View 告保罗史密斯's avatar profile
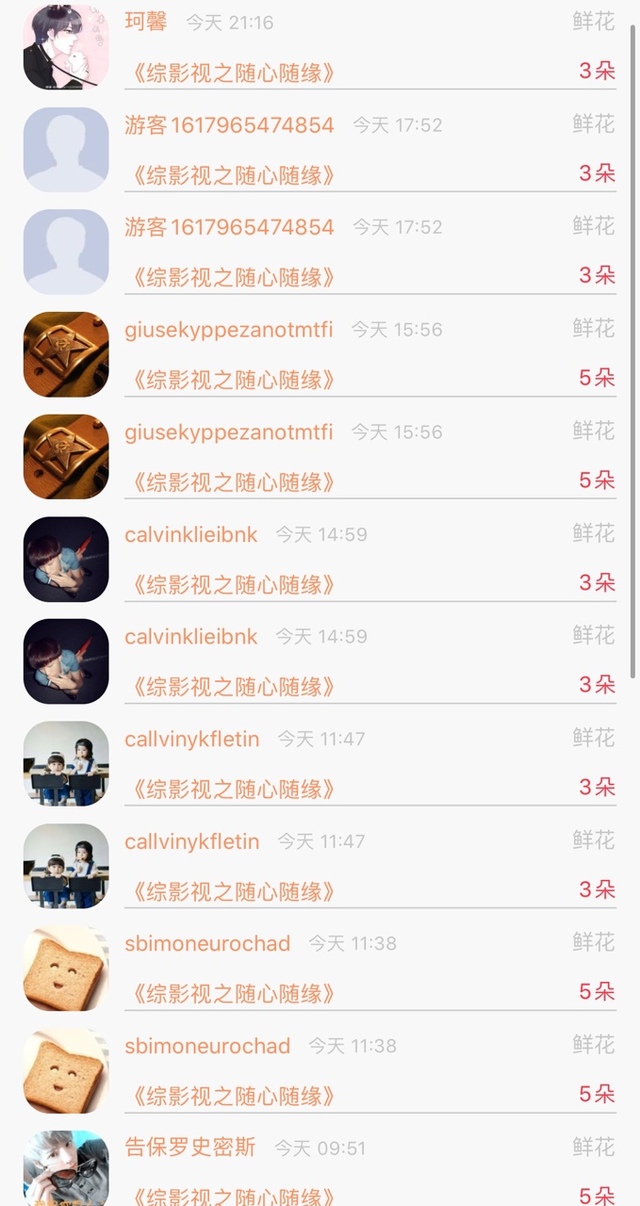 pos(66,1168)
